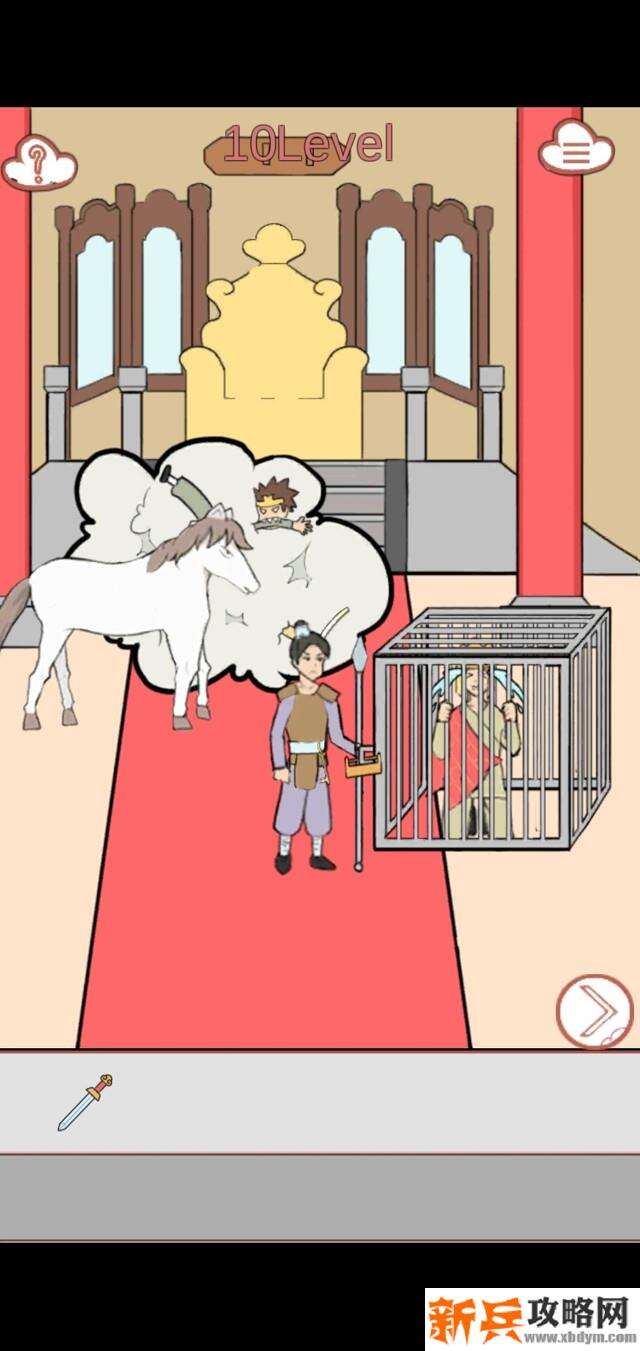Viewport: 640px width, 1351px height.
Task: Open the cloud menu button
Action: point(576,150)
